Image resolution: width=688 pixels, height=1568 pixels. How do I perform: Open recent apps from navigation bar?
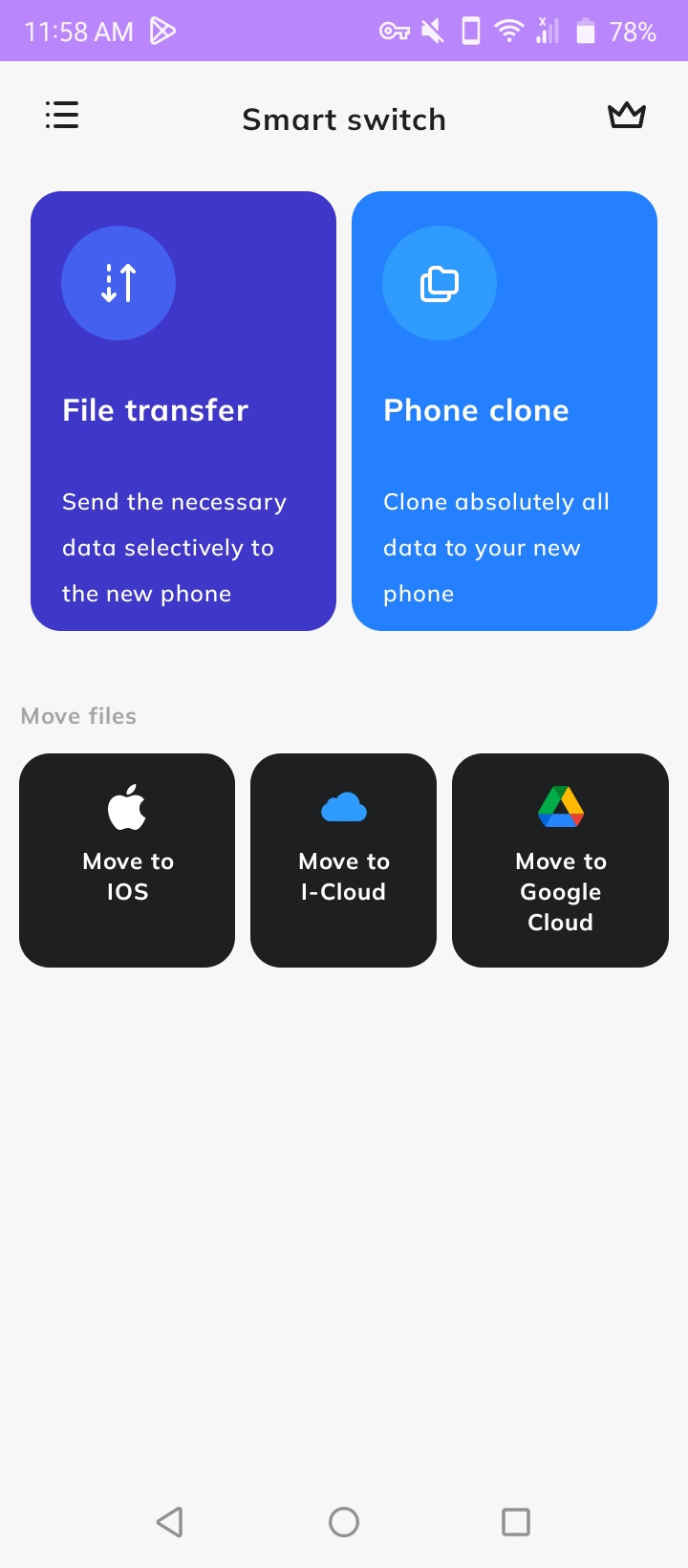(x=516, y=1522)
